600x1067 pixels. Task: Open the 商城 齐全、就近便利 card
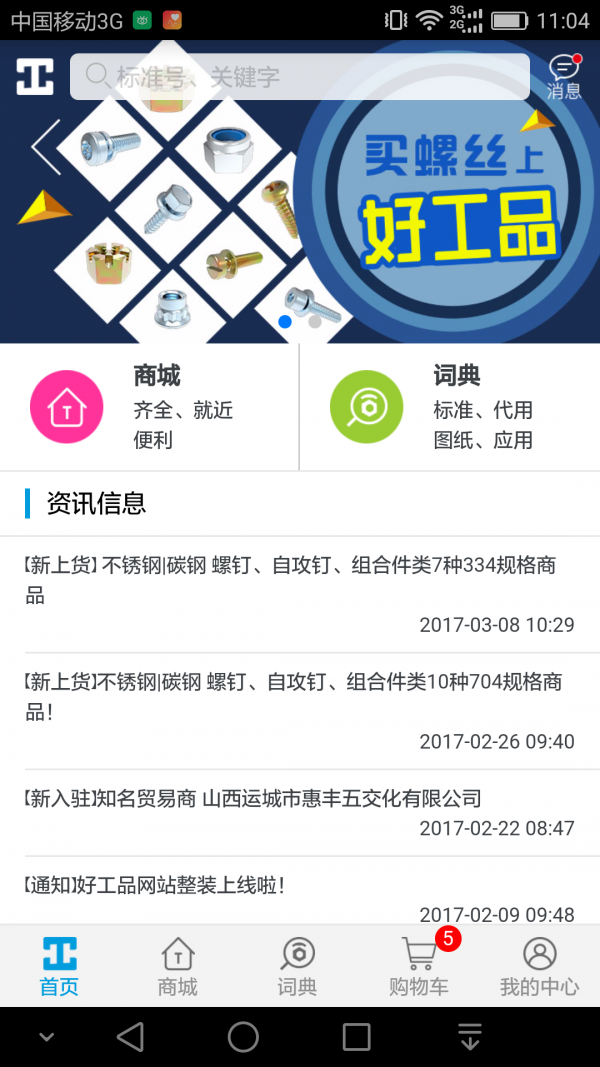coord(150,407)
